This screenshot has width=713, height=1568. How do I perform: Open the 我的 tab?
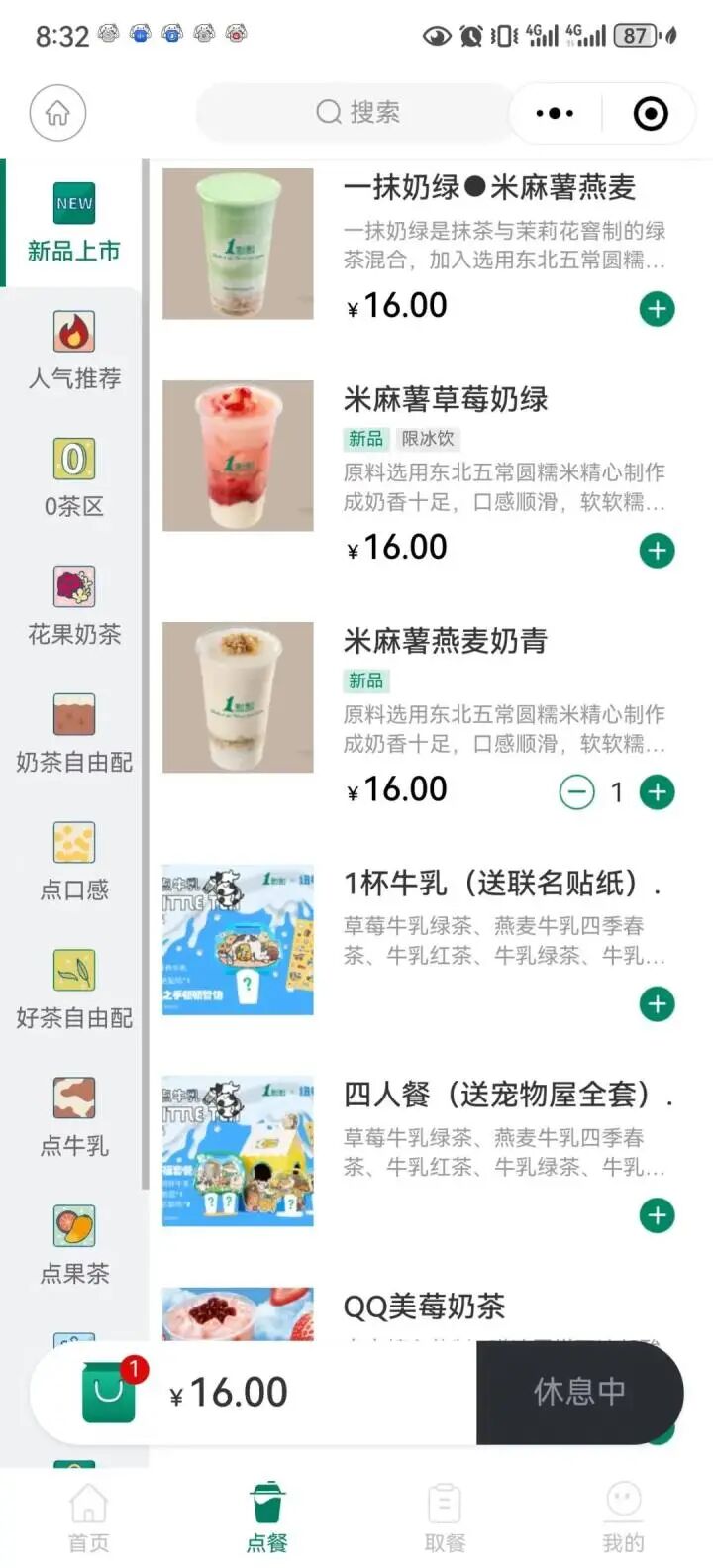coord(623,1517)
